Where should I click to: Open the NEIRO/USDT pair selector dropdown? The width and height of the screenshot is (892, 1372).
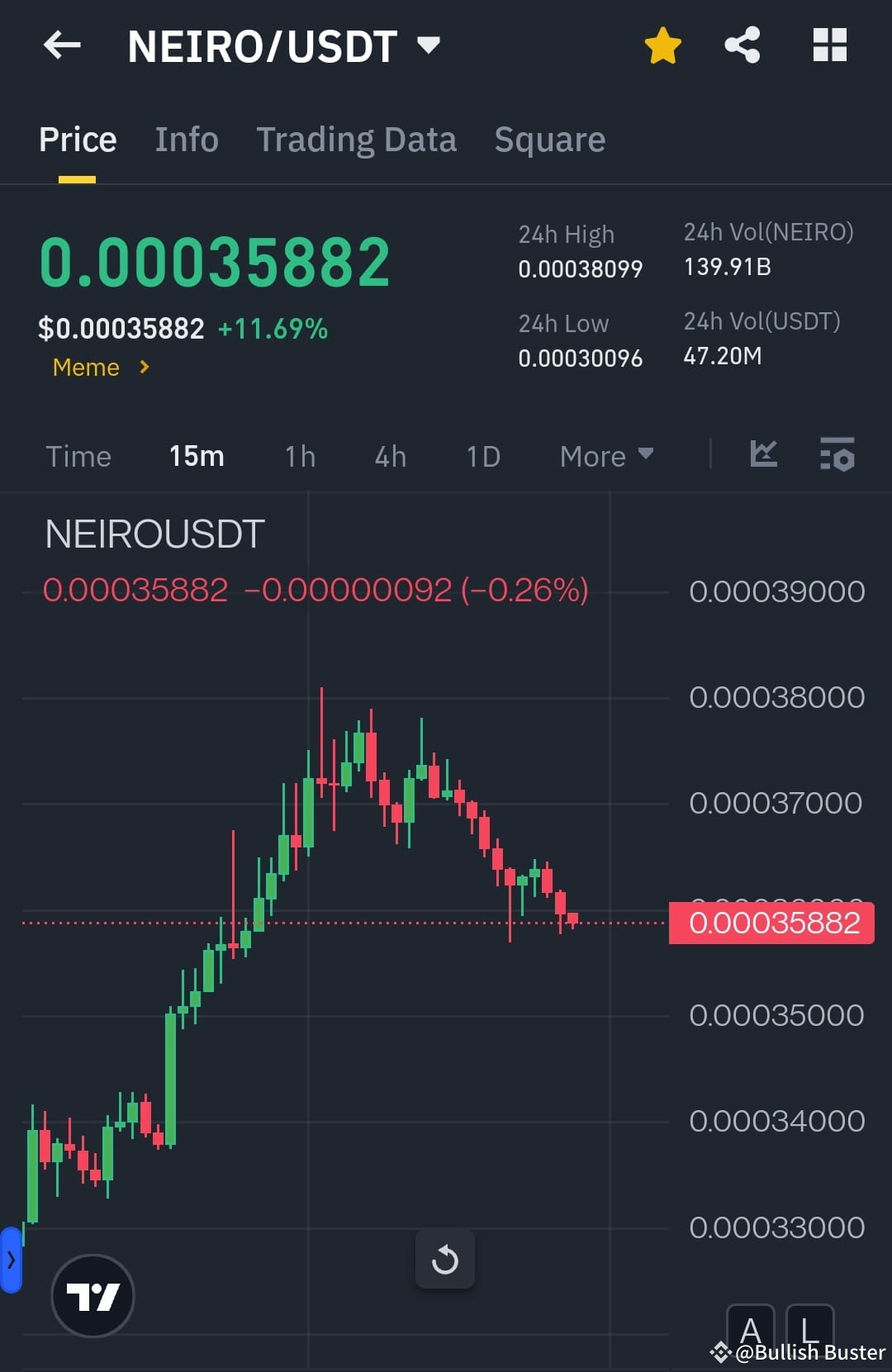tap(428, 45)
